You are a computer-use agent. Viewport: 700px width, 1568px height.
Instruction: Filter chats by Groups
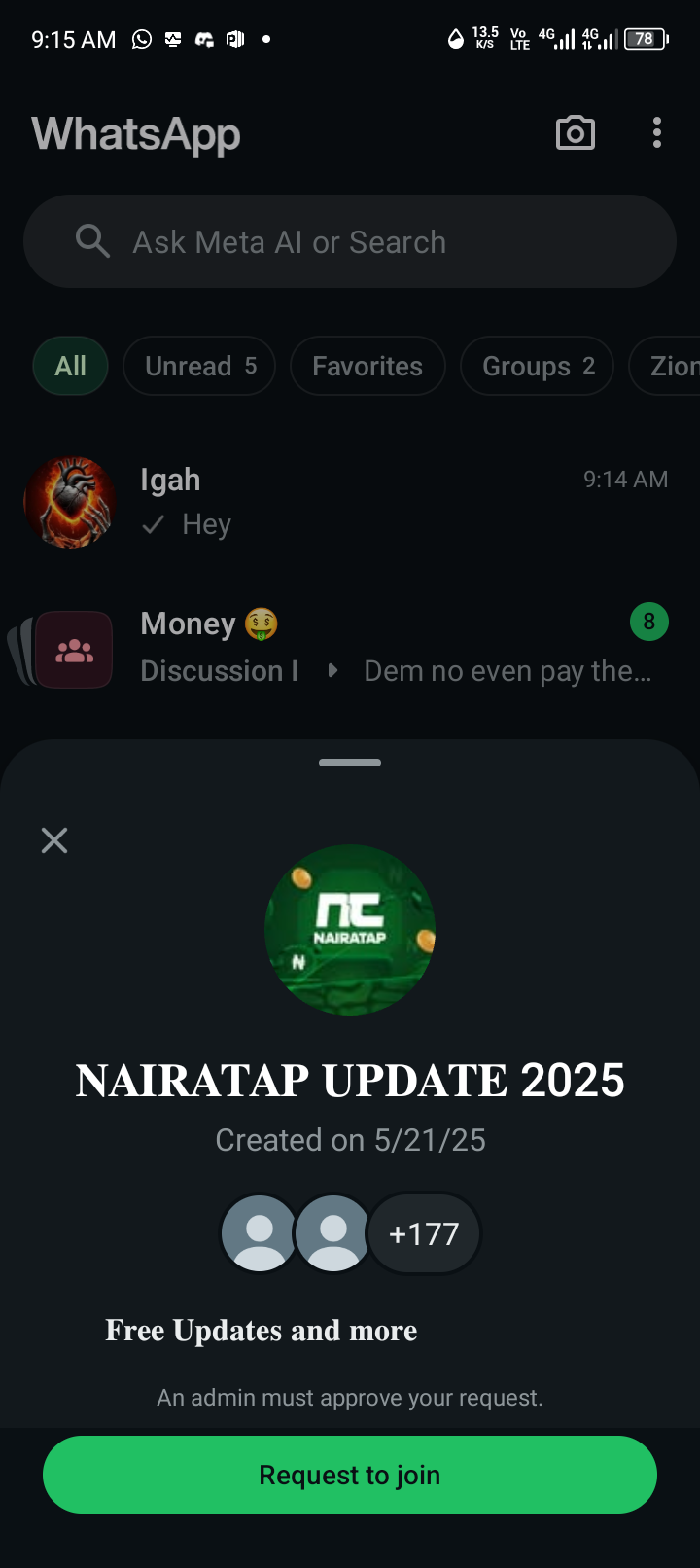[x=537, y=367]
